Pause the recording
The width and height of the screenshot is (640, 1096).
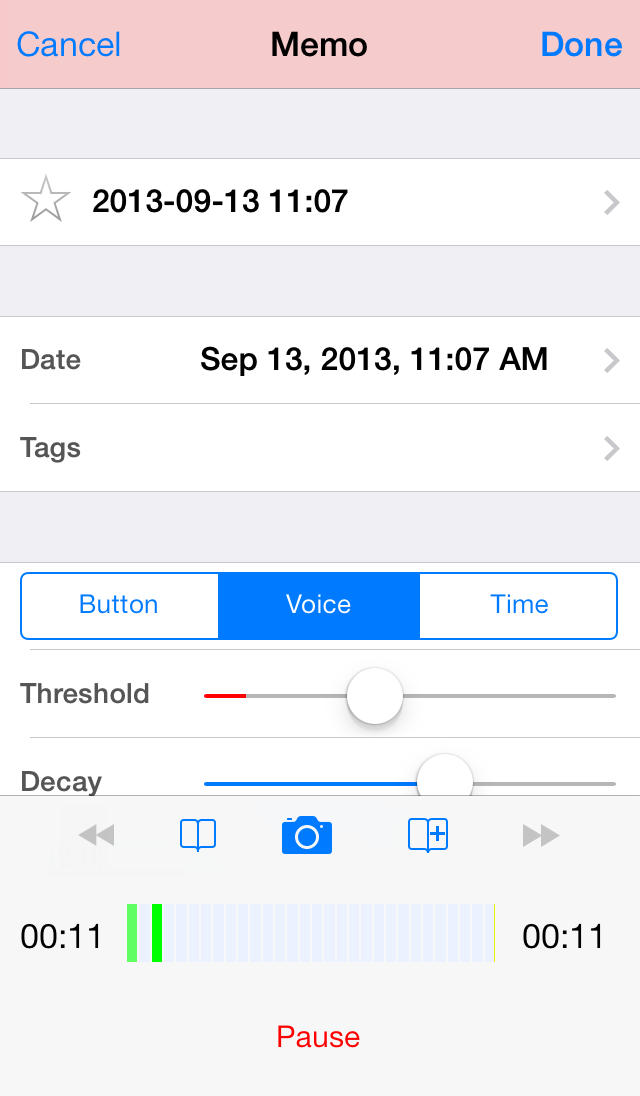[x=318, y=1037]
